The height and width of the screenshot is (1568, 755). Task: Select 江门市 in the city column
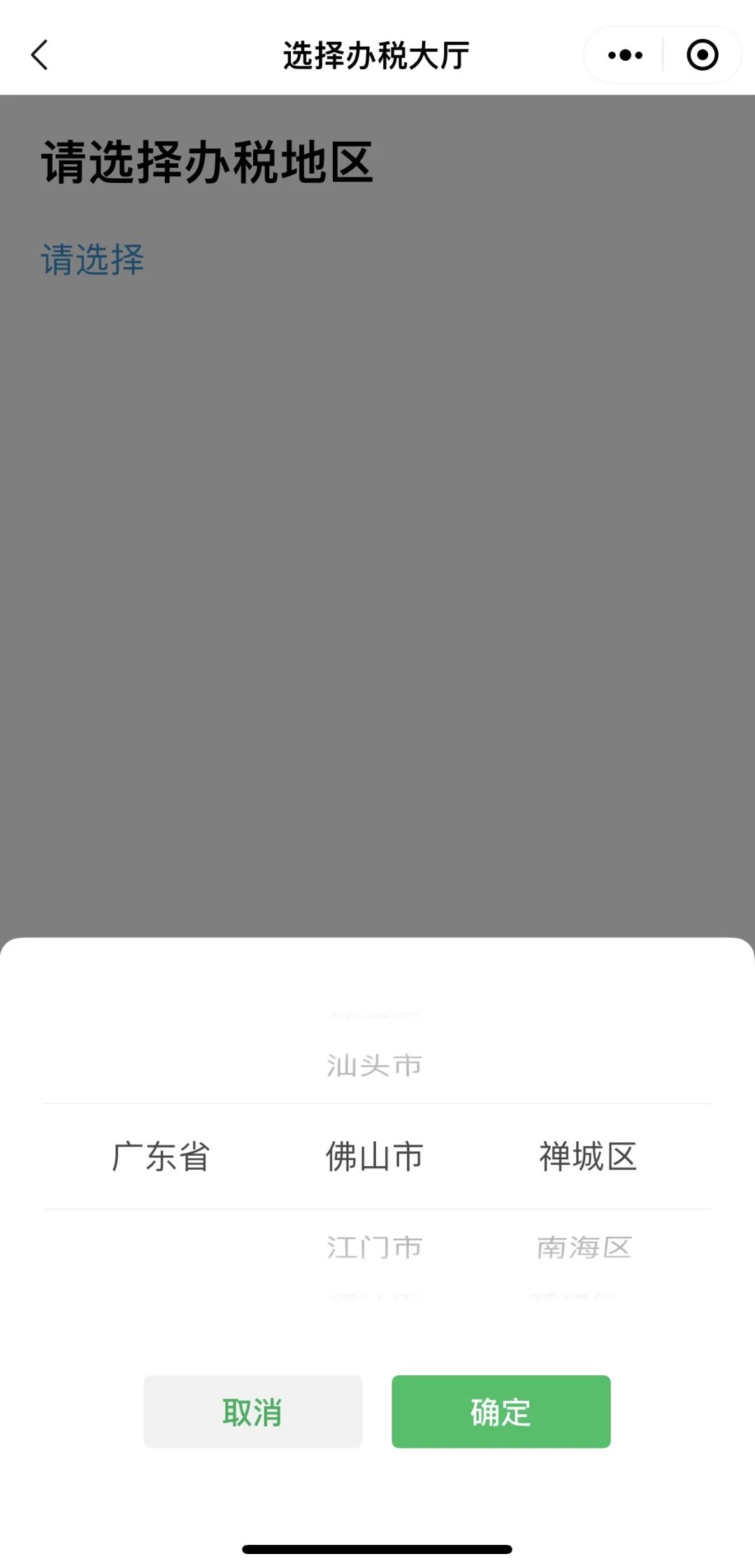point(374,1247)
